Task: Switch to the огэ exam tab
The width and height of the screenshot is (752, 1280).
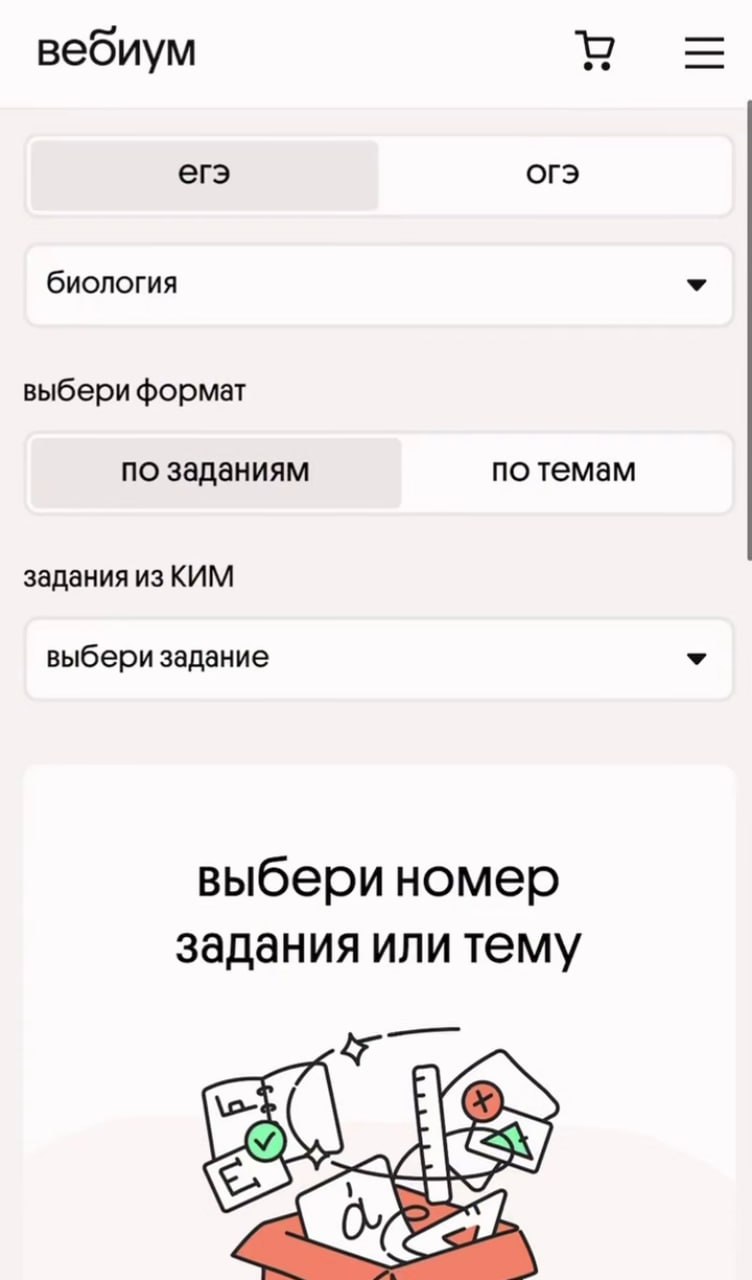Action: pos(553,175)
